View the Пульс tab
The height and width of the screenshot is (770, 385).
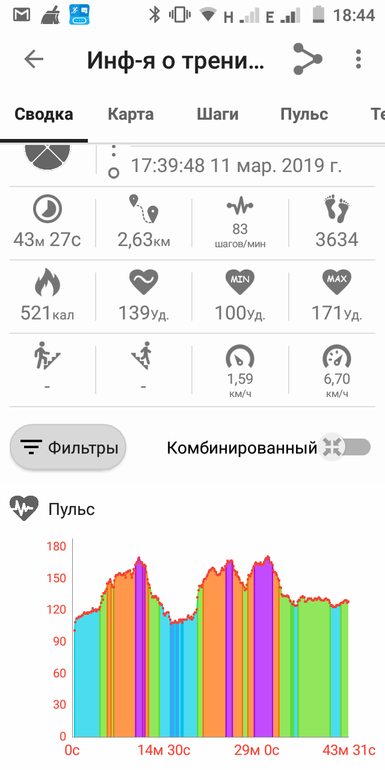point(304,114)
